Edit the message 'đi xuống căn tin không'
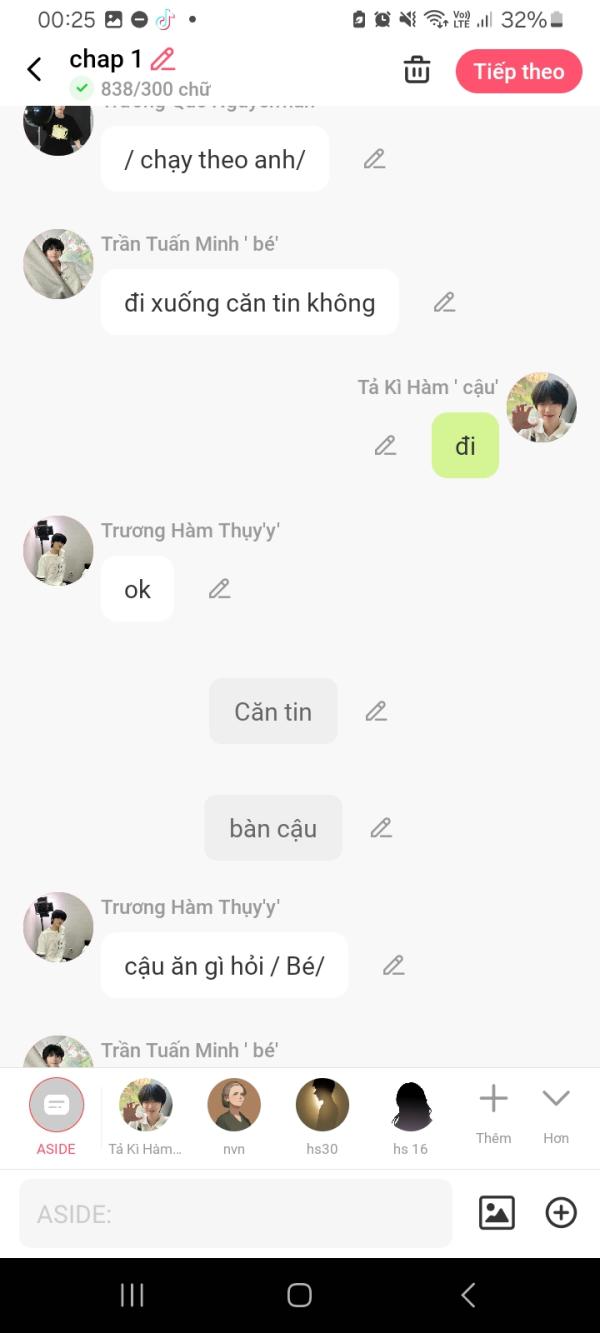The height and width of the screenshot is (1333, 600). [444, 302]
